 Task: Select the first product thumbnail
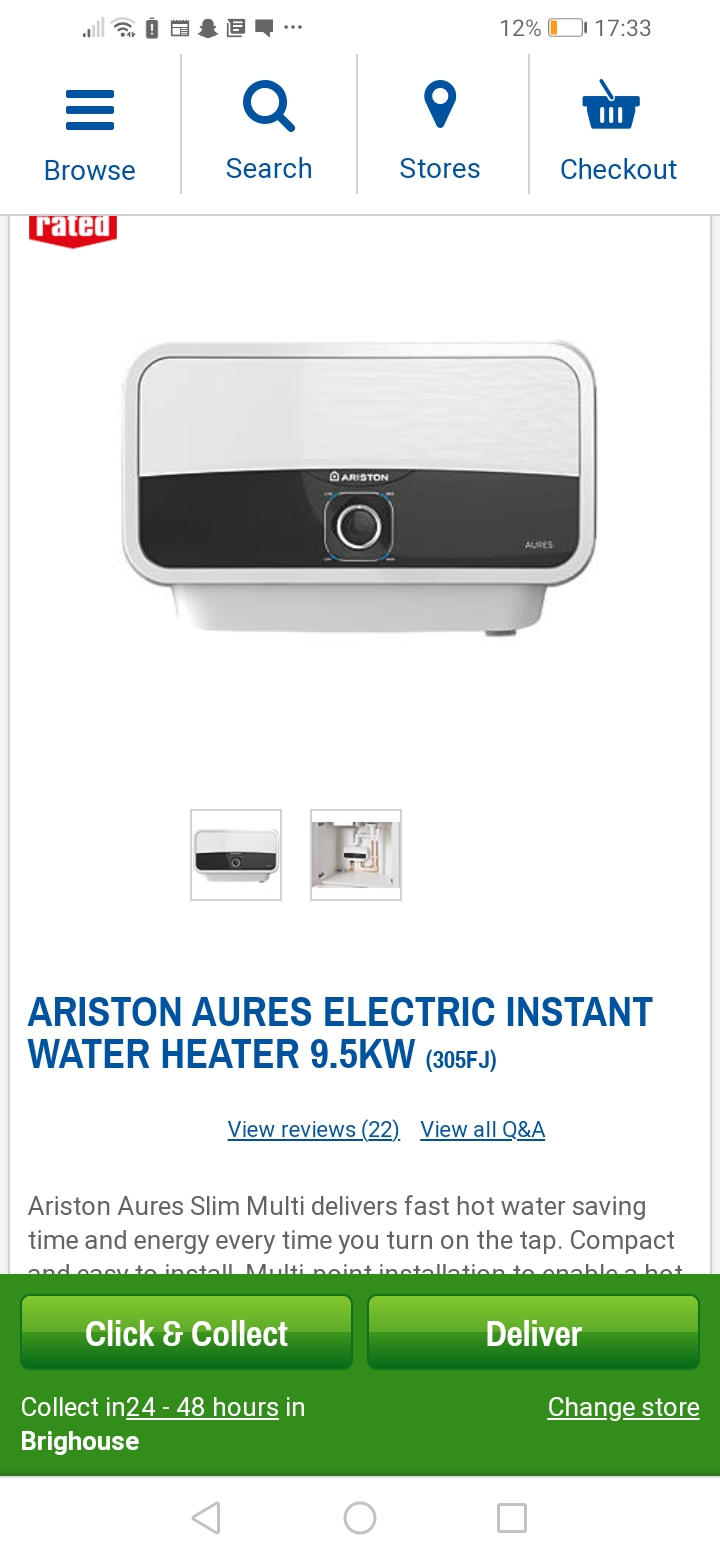pos(236,855)
